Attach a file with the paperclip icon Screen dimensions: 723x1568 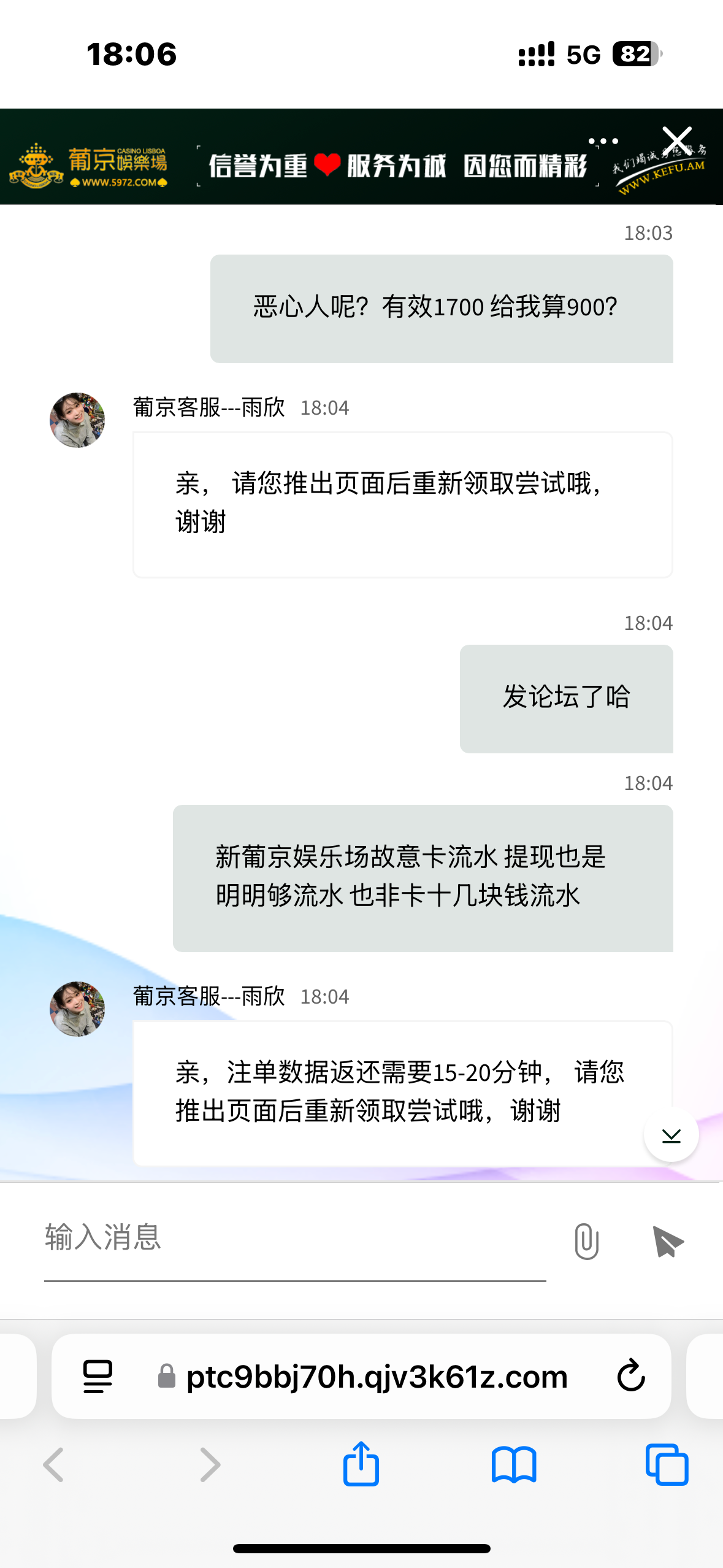586,1240
